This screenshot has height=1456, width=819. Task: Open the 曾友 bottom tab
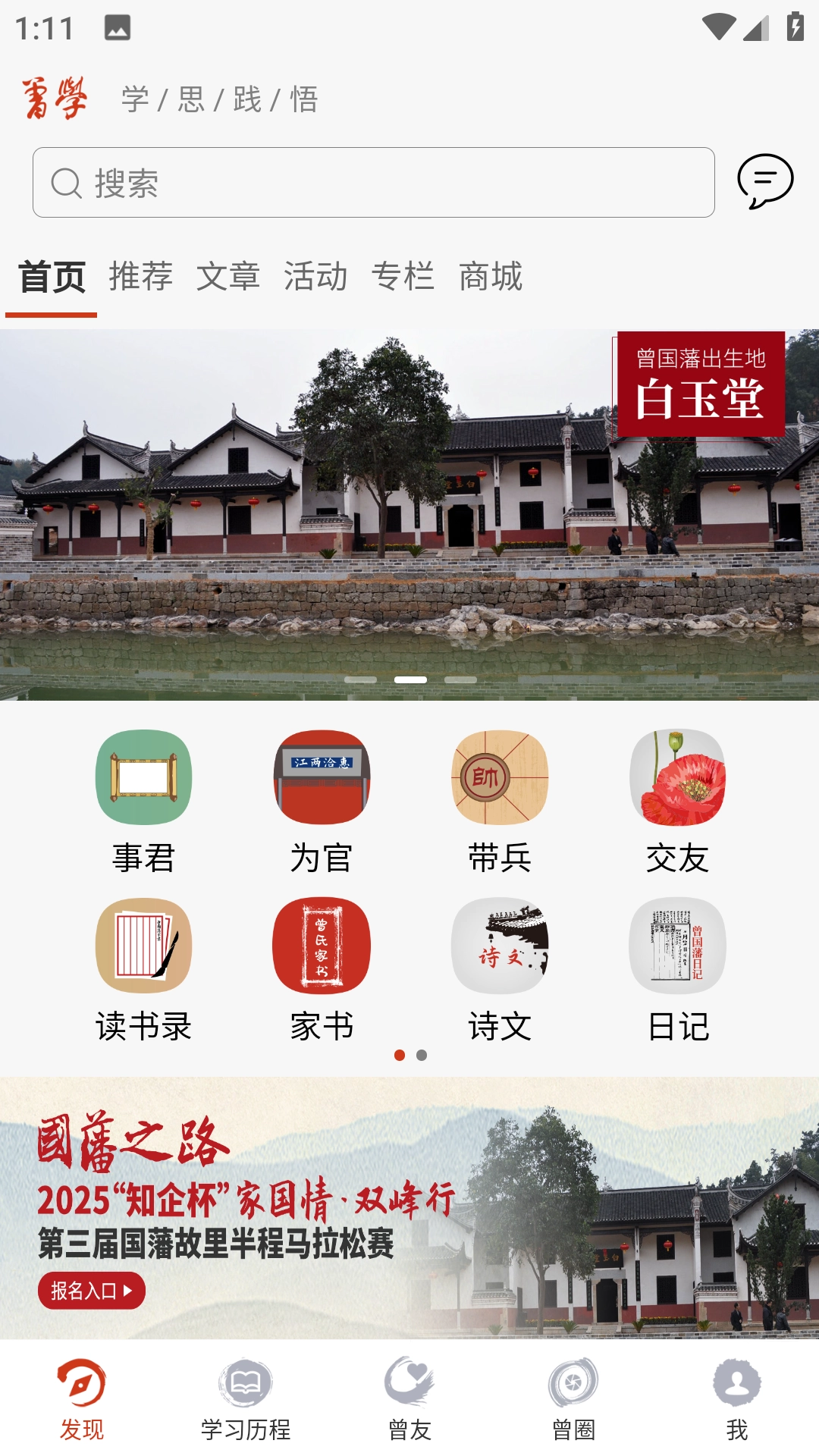point(409,1399)
